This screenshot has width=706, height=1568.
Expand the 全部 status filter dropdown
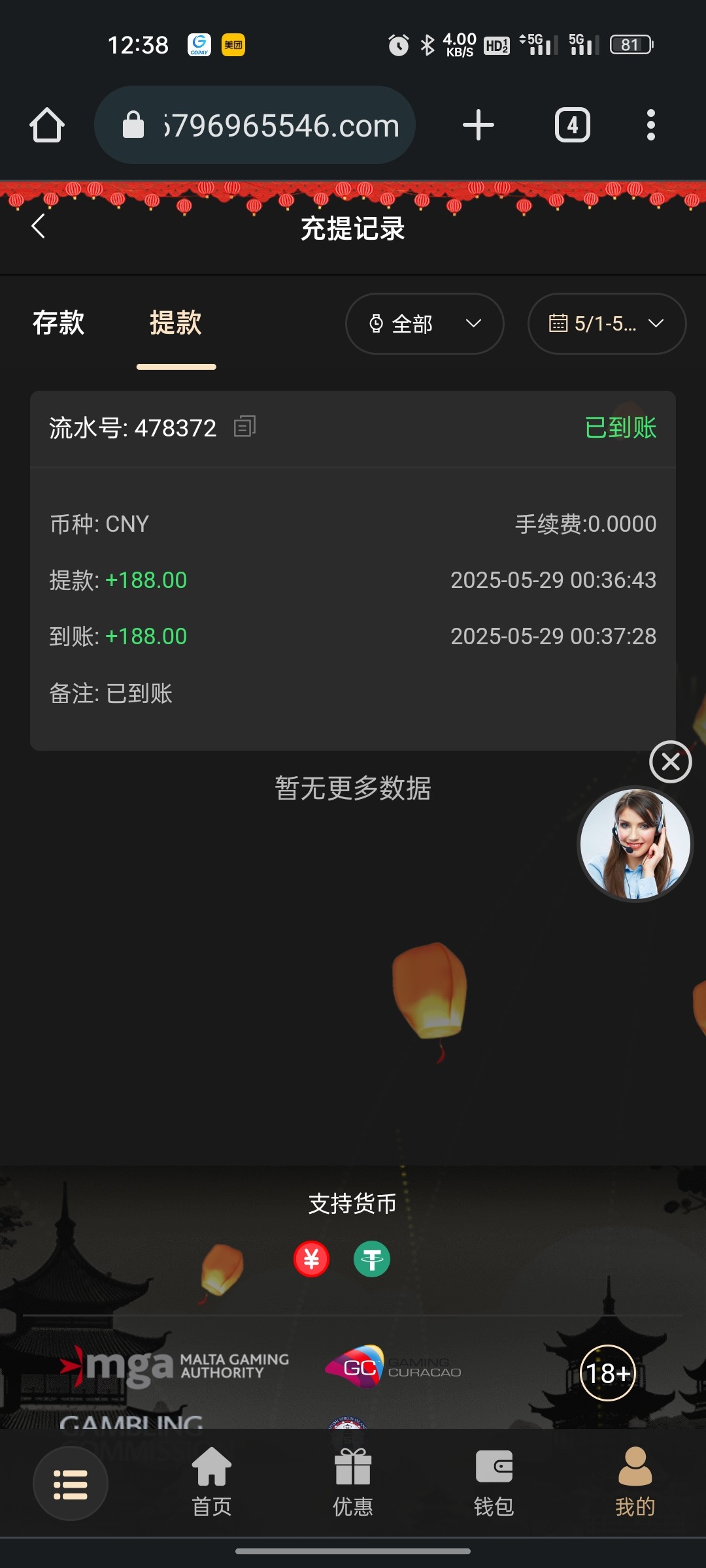pyautogui.click(x=424, y=323)
